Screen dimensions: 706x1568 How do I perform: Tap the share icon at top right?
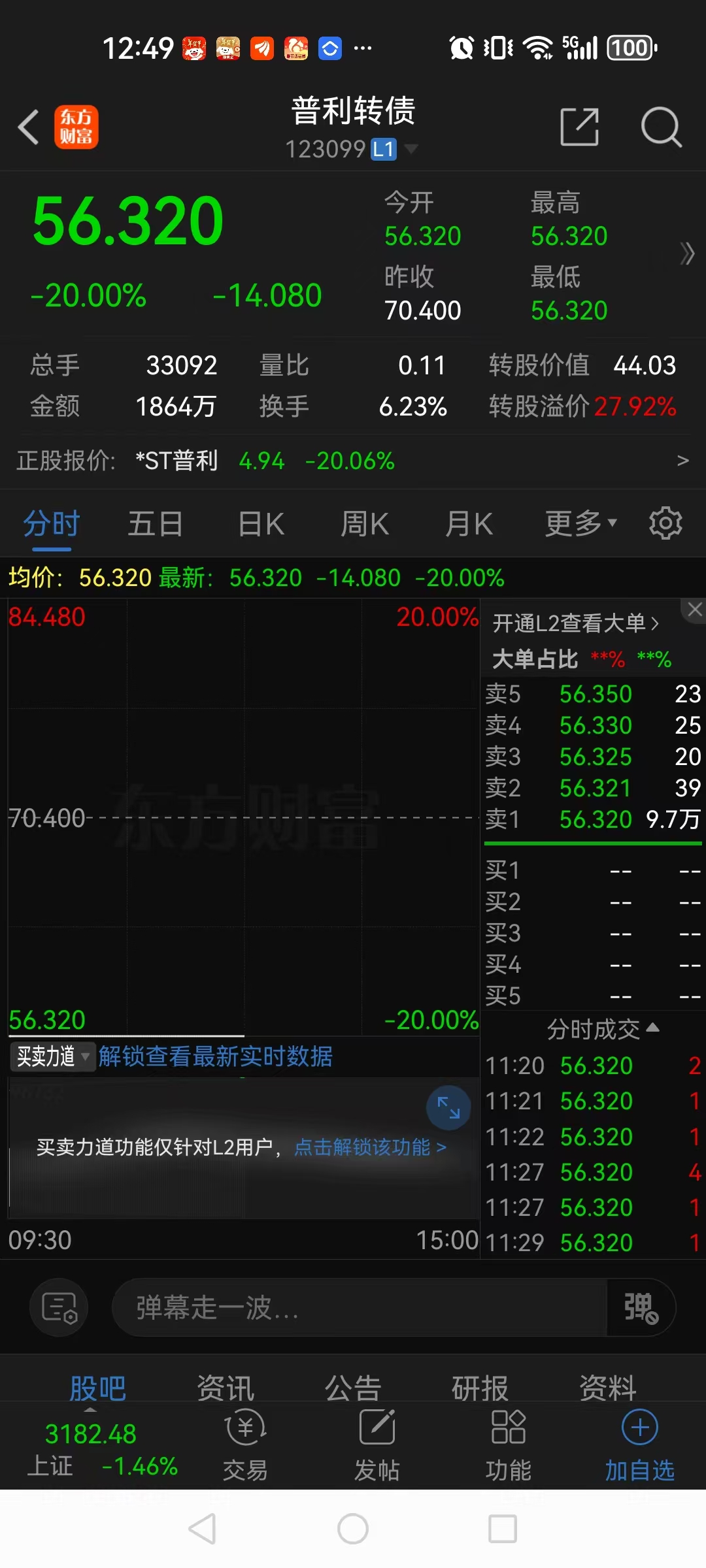coord(578,128)
